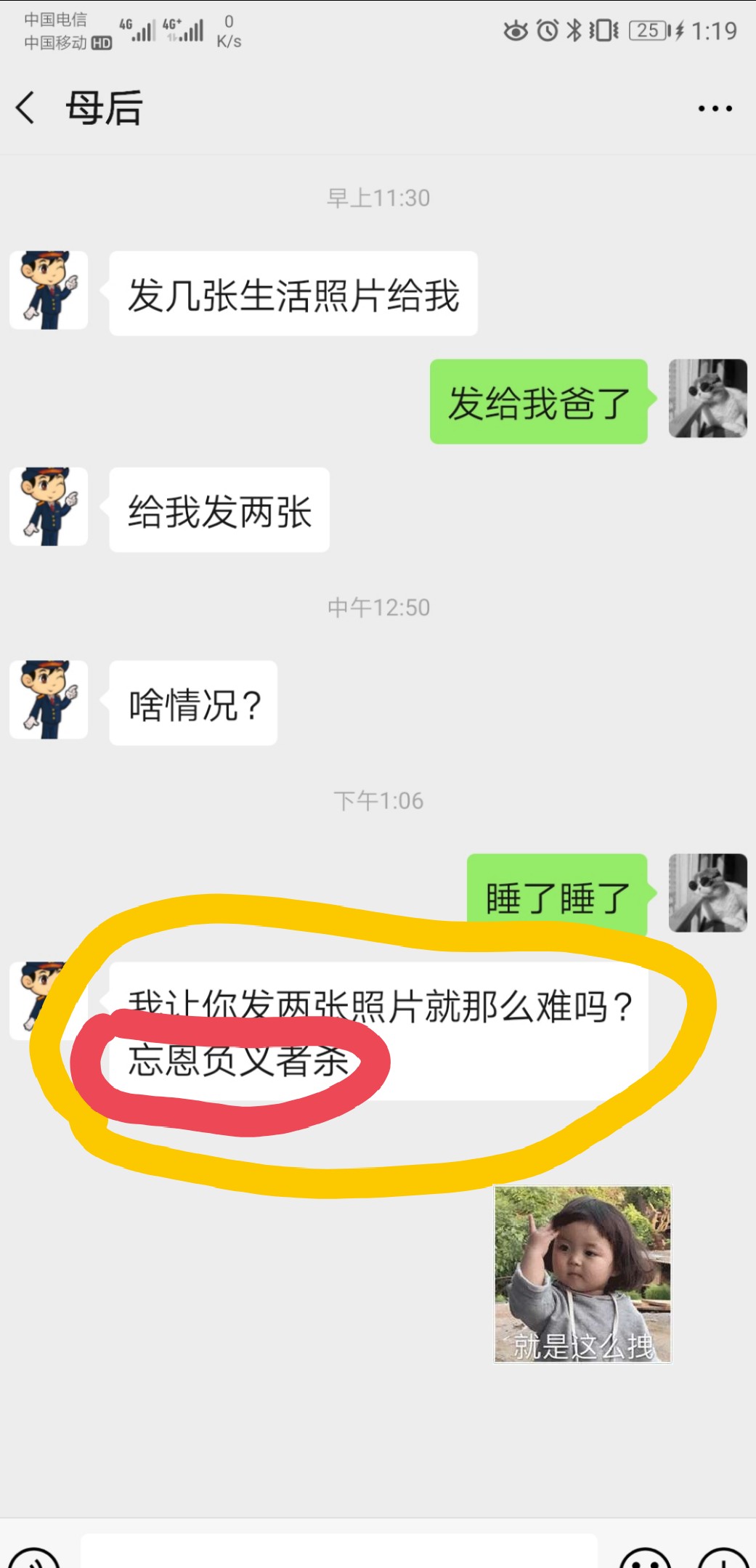Open the emoji sticker panel

(645, 1558)
